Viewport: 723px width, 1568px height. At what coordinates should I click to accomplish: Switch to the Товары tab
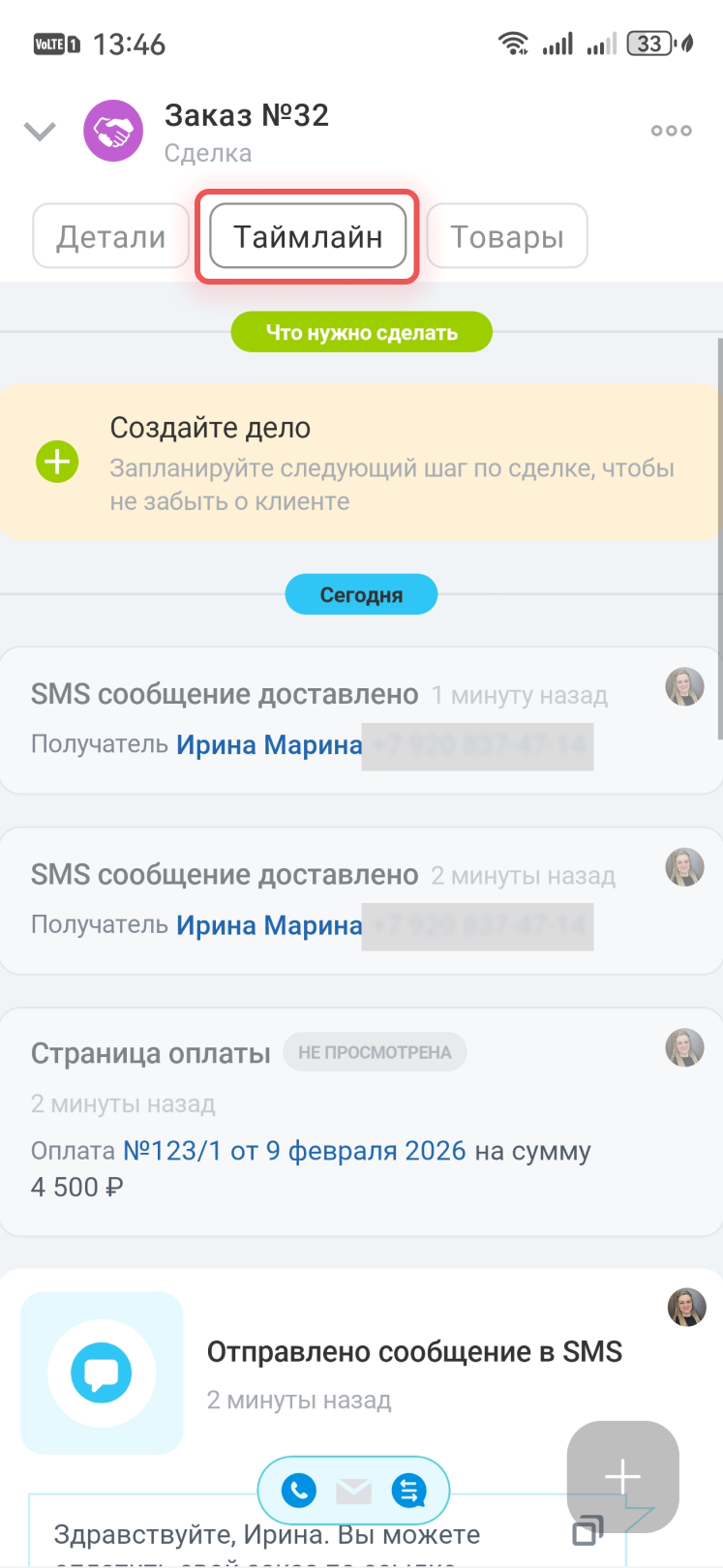point(506,236)
